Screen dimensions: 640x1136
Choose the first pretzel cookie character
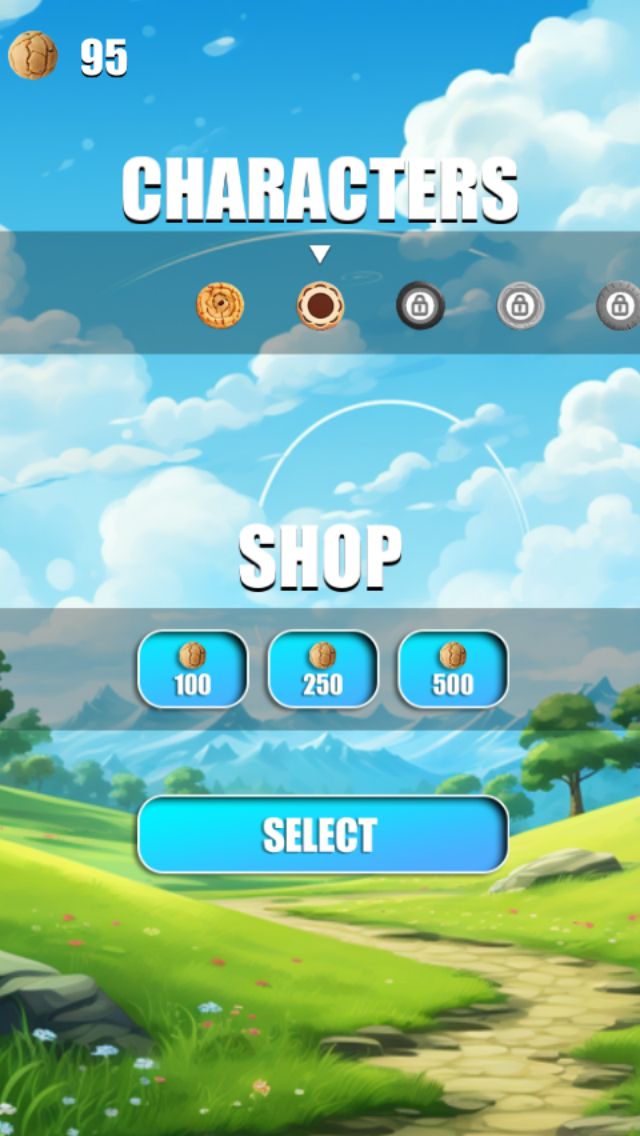click(x=220, y=305)
